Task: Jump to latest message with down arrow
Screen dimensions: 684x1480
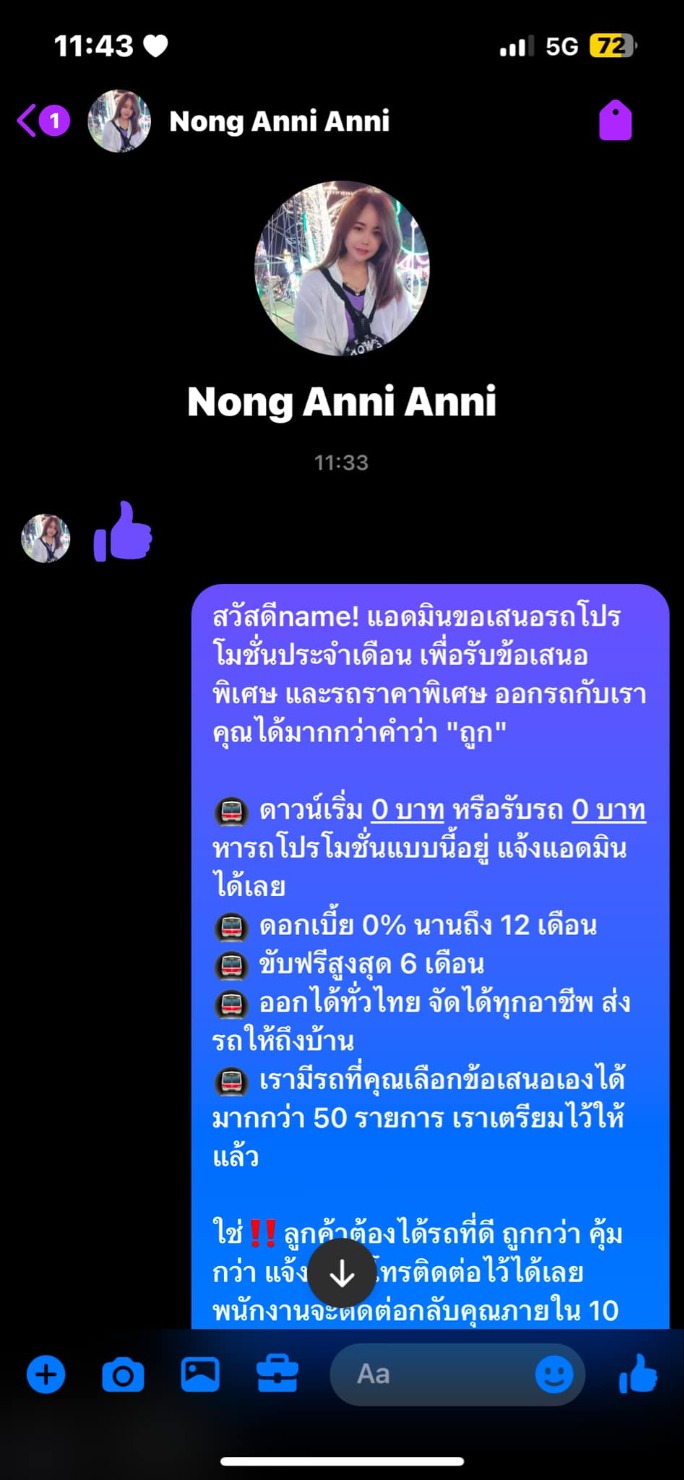Action: pos(342,1273)
